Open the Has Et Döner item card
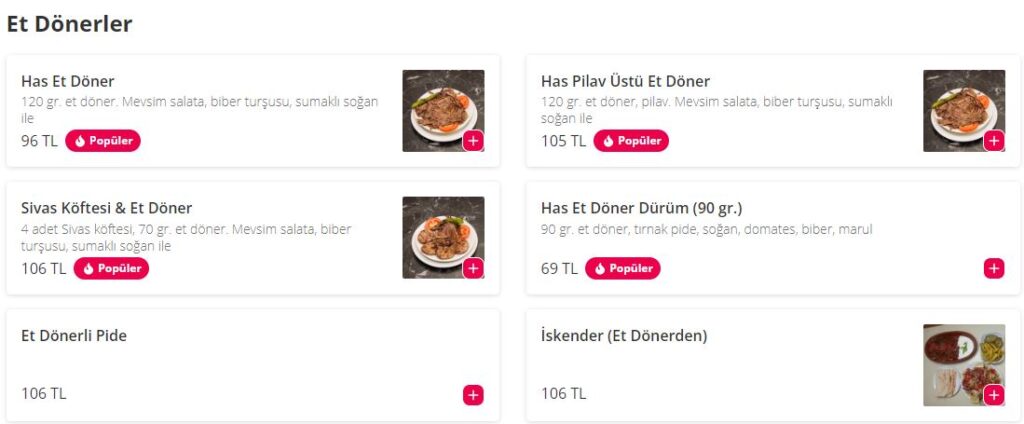1024x424 pixels. click(68, 81)
